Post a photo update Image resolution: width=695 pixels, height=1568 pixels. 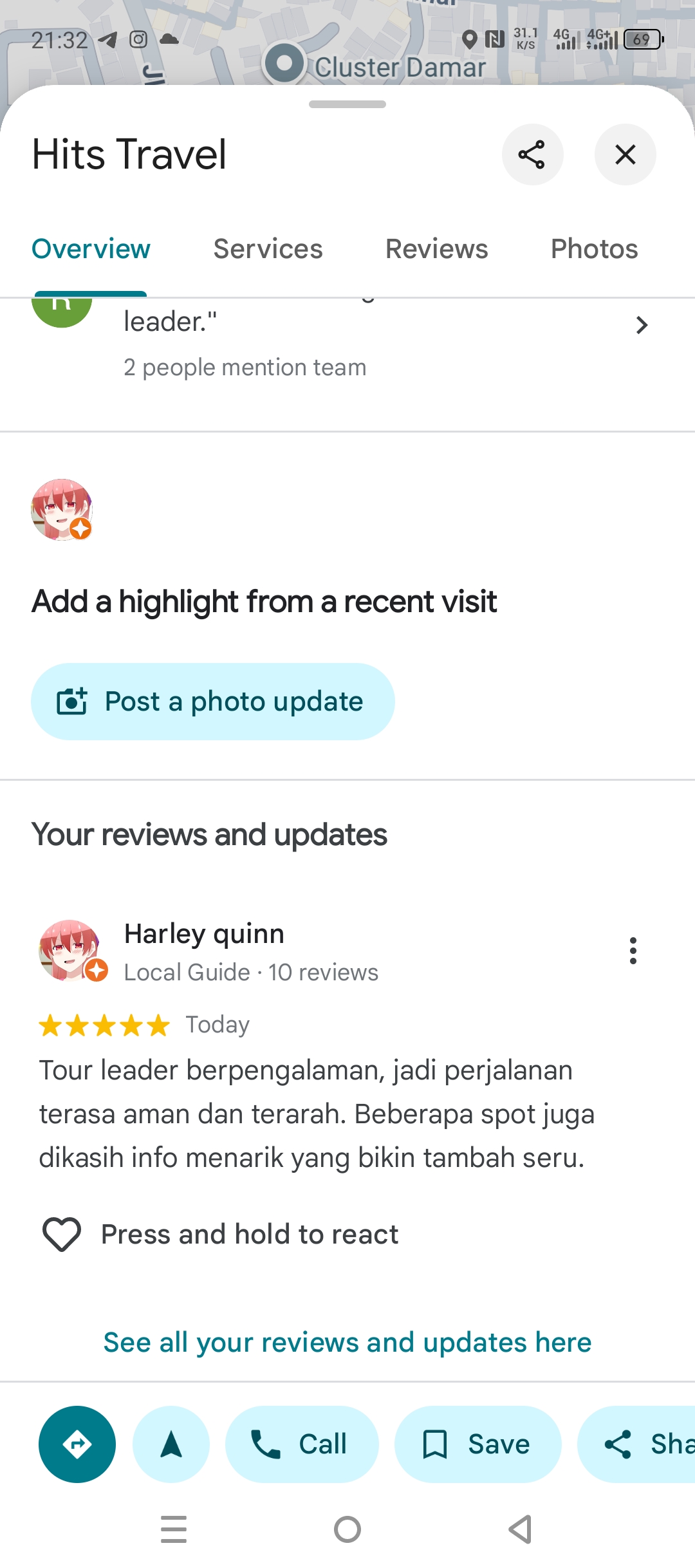click(x=212, y=702)
